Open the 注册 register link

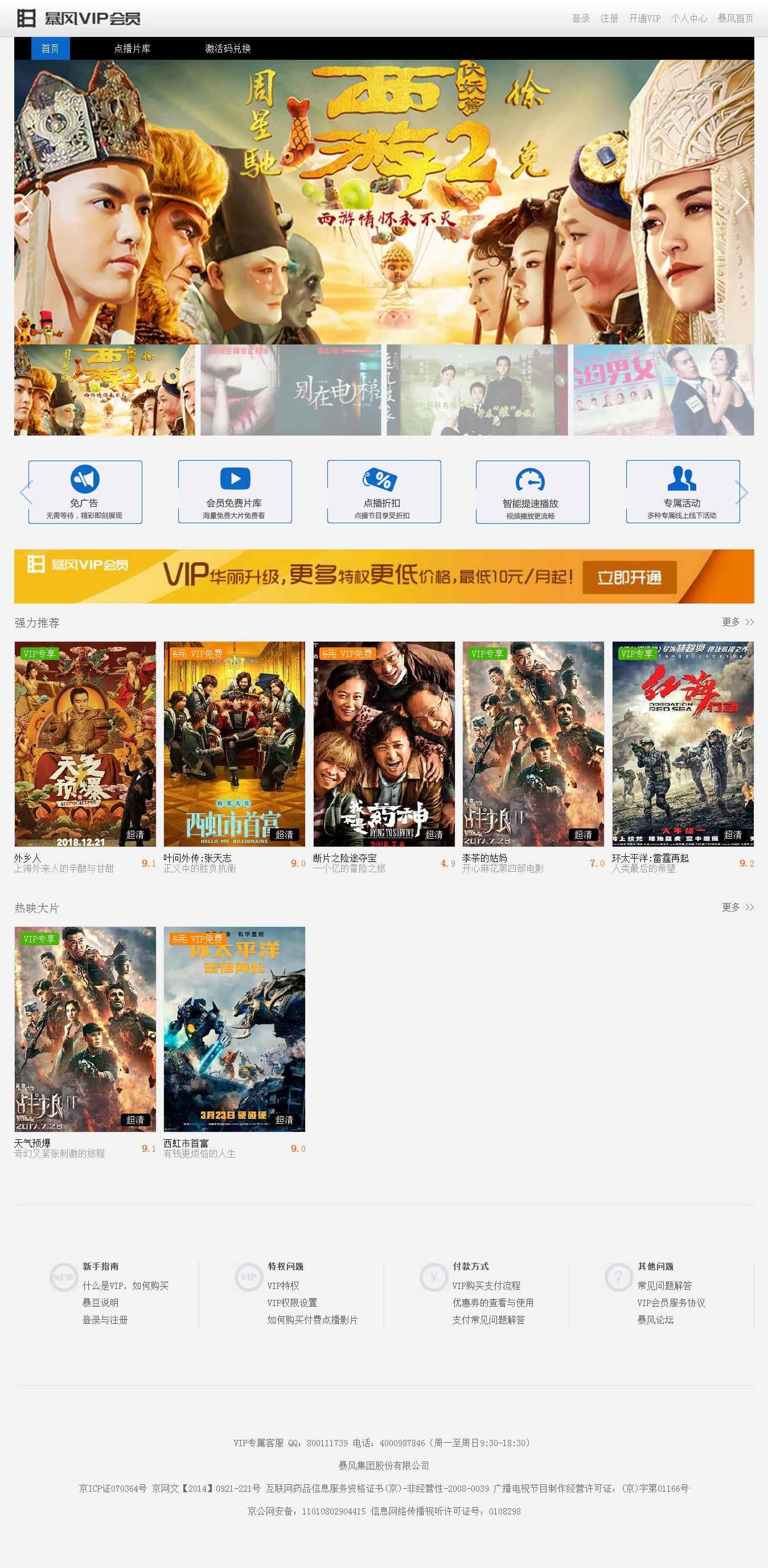click(x=609, y=18)
